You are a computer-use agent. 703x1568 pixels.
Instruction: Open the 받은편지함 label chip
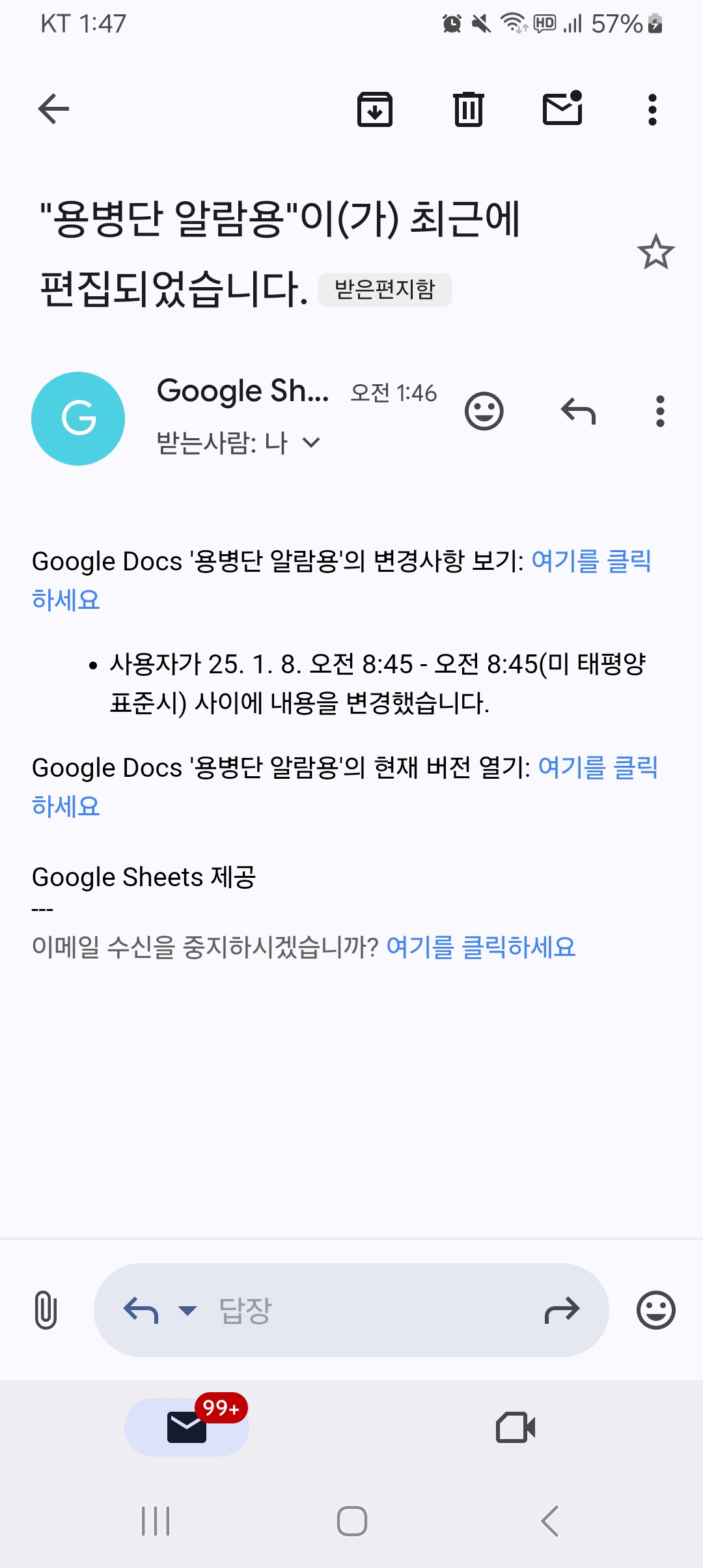tap(385, 290)
